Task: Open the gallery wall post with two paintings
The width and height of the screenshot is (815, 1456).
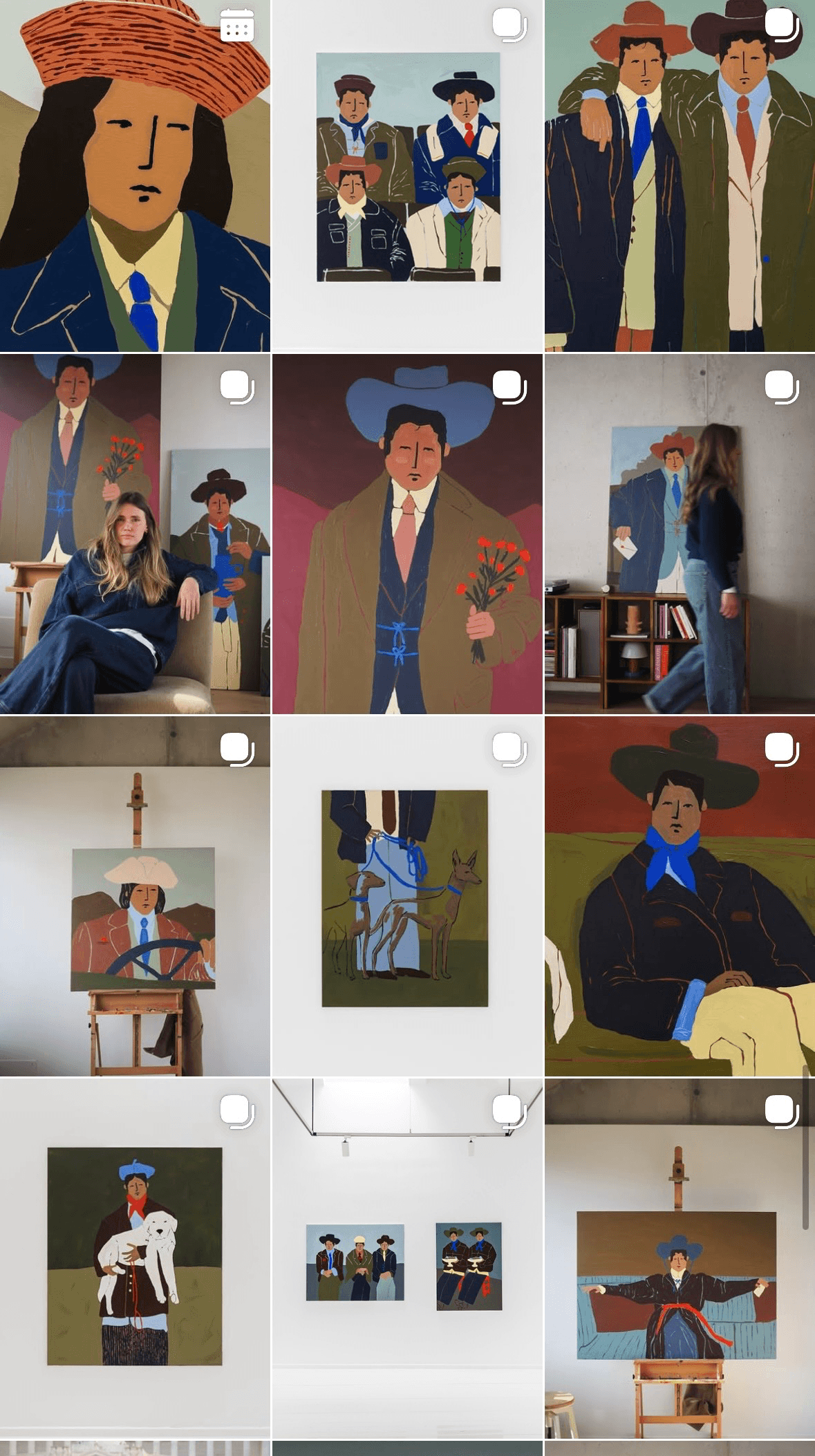Action: tap(407, 1257)
